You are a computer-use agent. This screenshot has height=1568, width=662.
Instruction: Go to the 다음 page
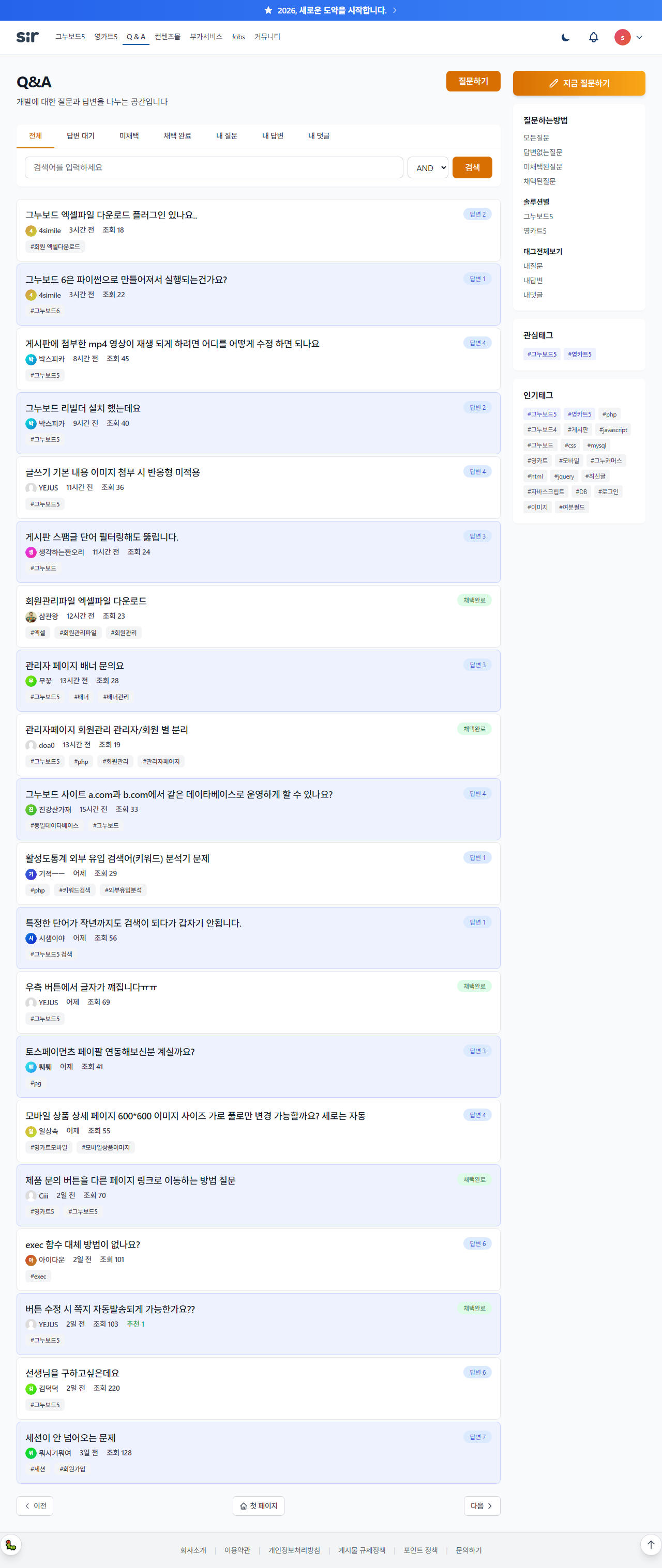tap(481, 1506)
